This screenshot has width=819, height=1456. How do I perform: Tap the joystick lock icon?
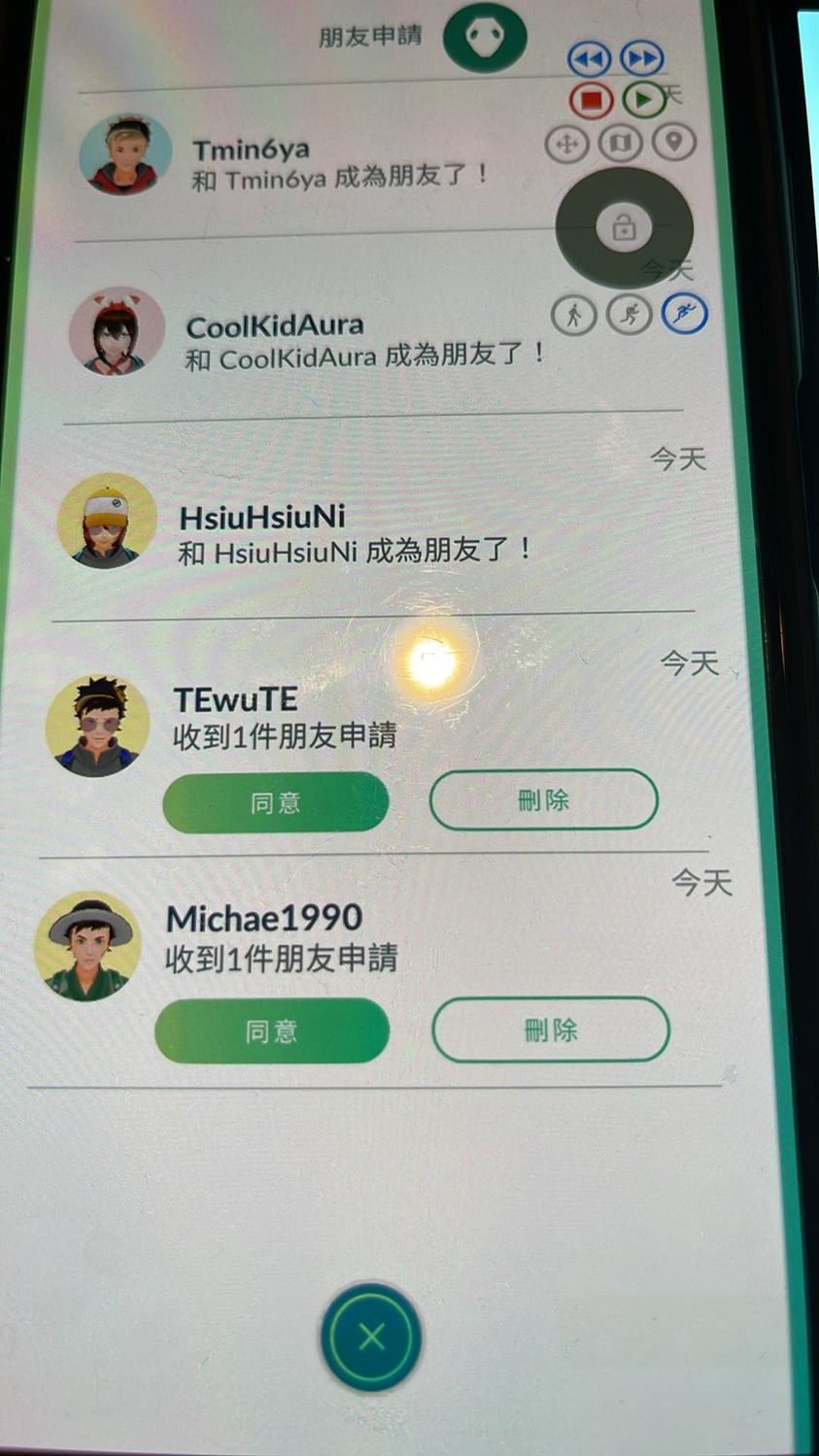click(624, 227)
